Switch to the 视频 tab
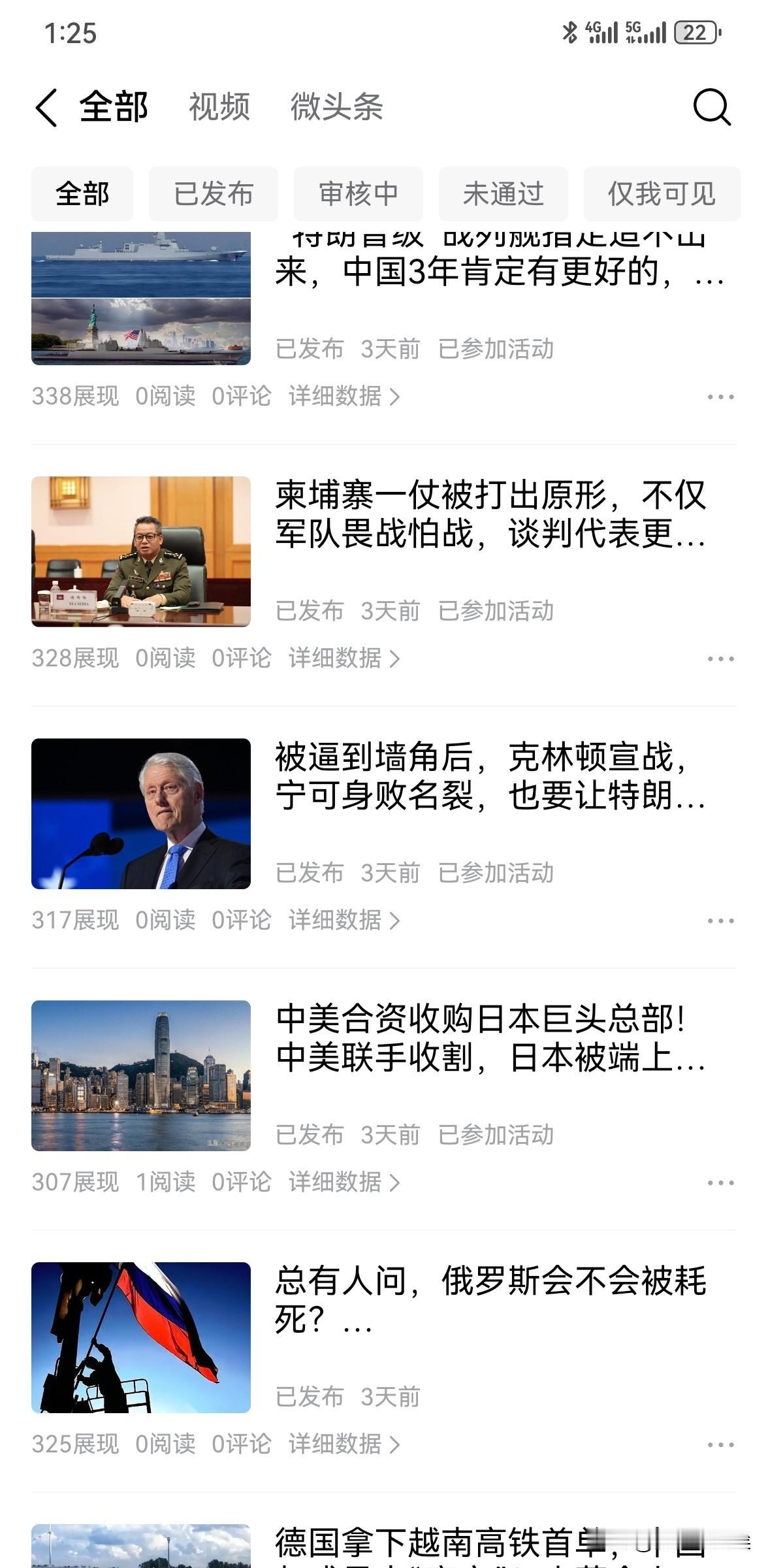This screenshot has width=768, height=1568. coord(219,107)
